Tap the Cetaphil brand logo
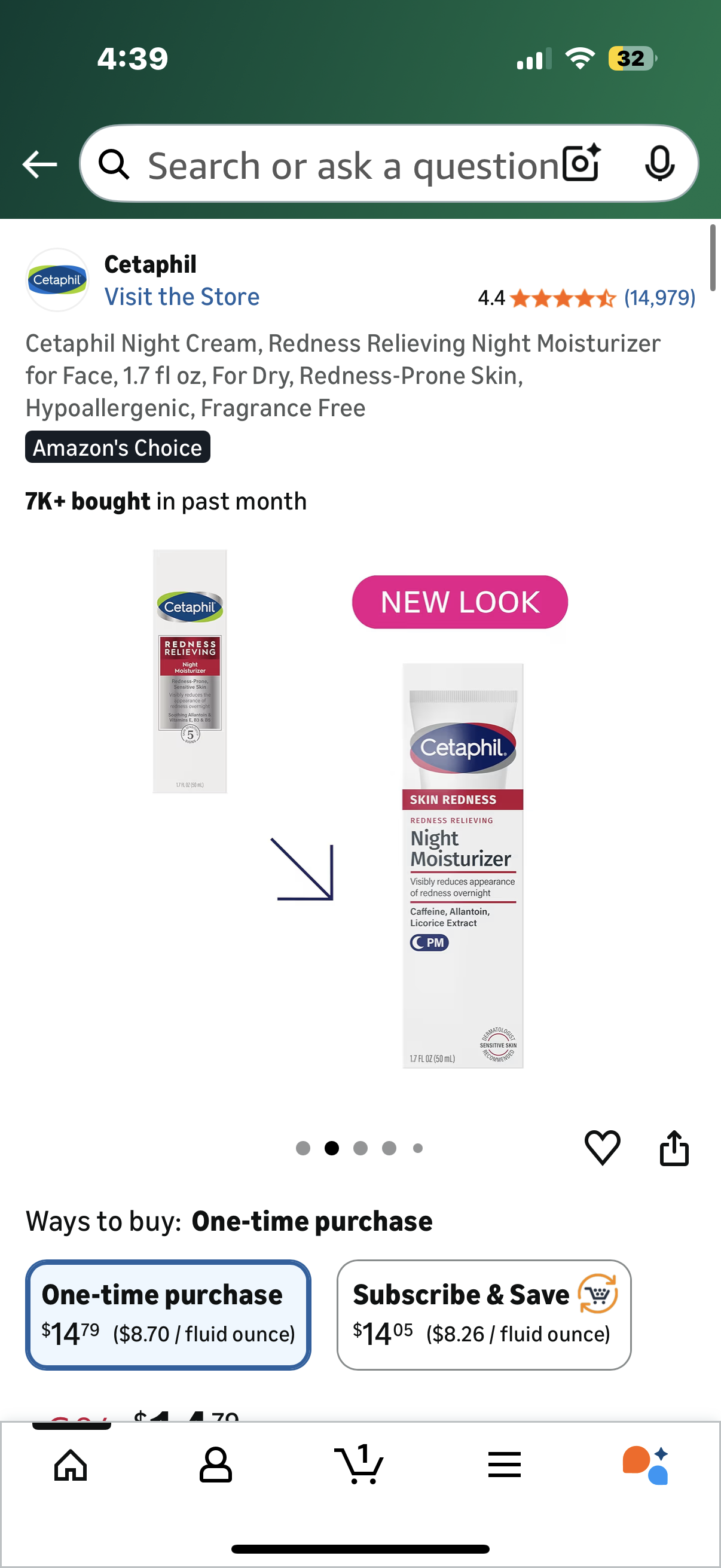The image size is (721, 1568). point(57,280)
